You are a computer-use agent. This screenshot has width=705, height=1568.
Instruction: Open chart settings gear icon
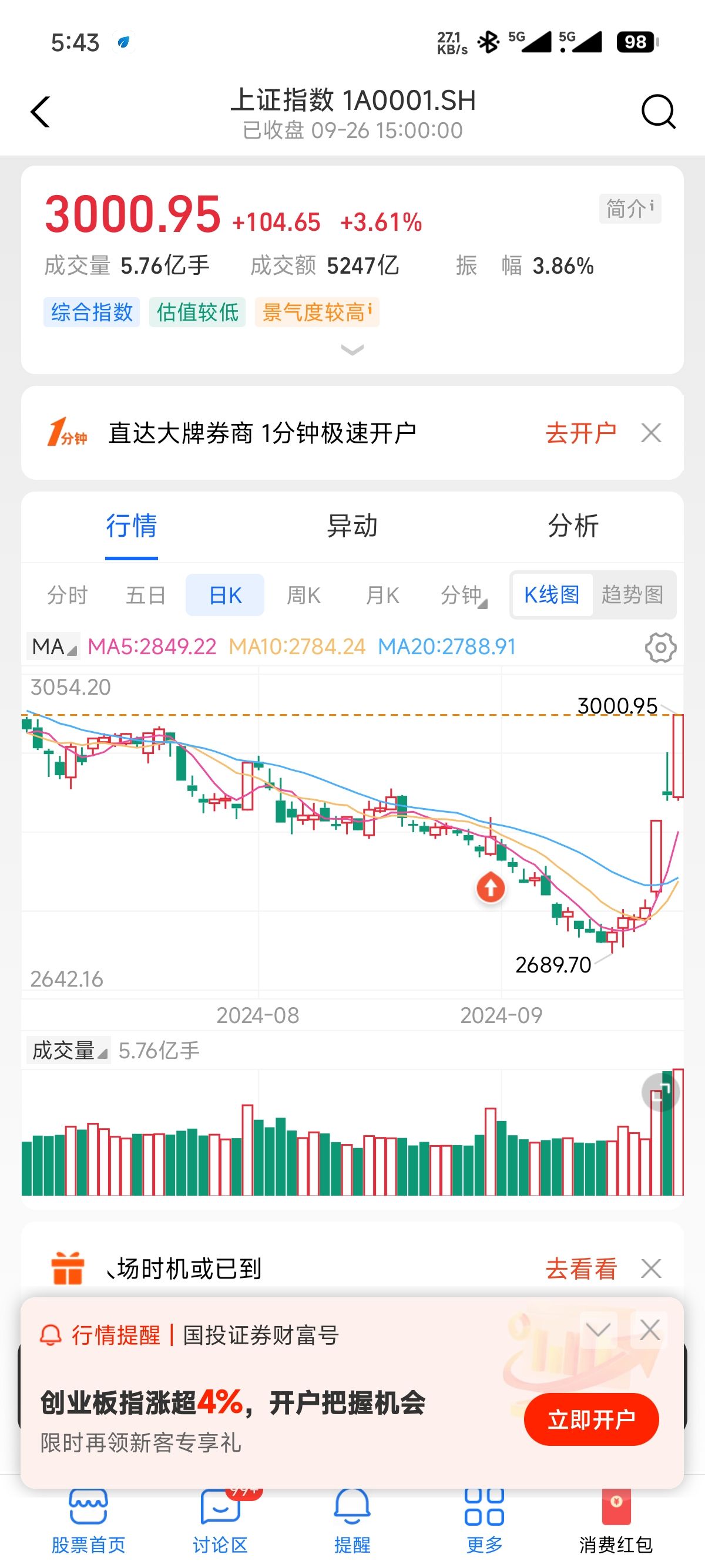pyautogui.click(x=660, y=647)
